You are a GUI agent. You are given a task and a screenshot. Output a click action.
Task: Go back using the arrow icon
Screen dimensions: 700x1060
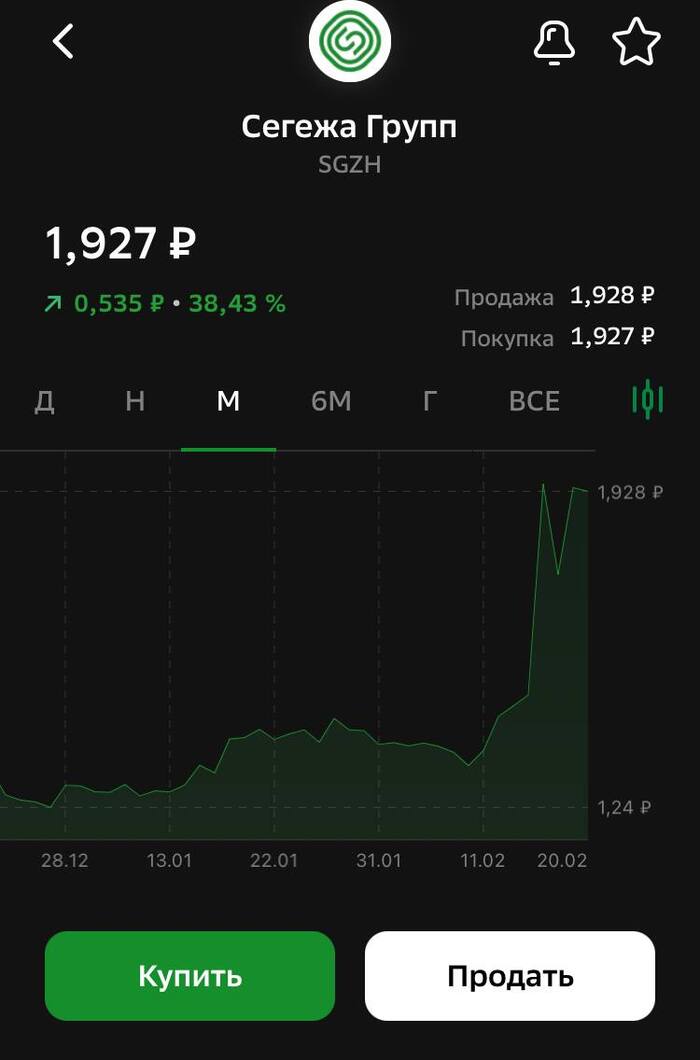pyautogui.click(x=64, y=42)
